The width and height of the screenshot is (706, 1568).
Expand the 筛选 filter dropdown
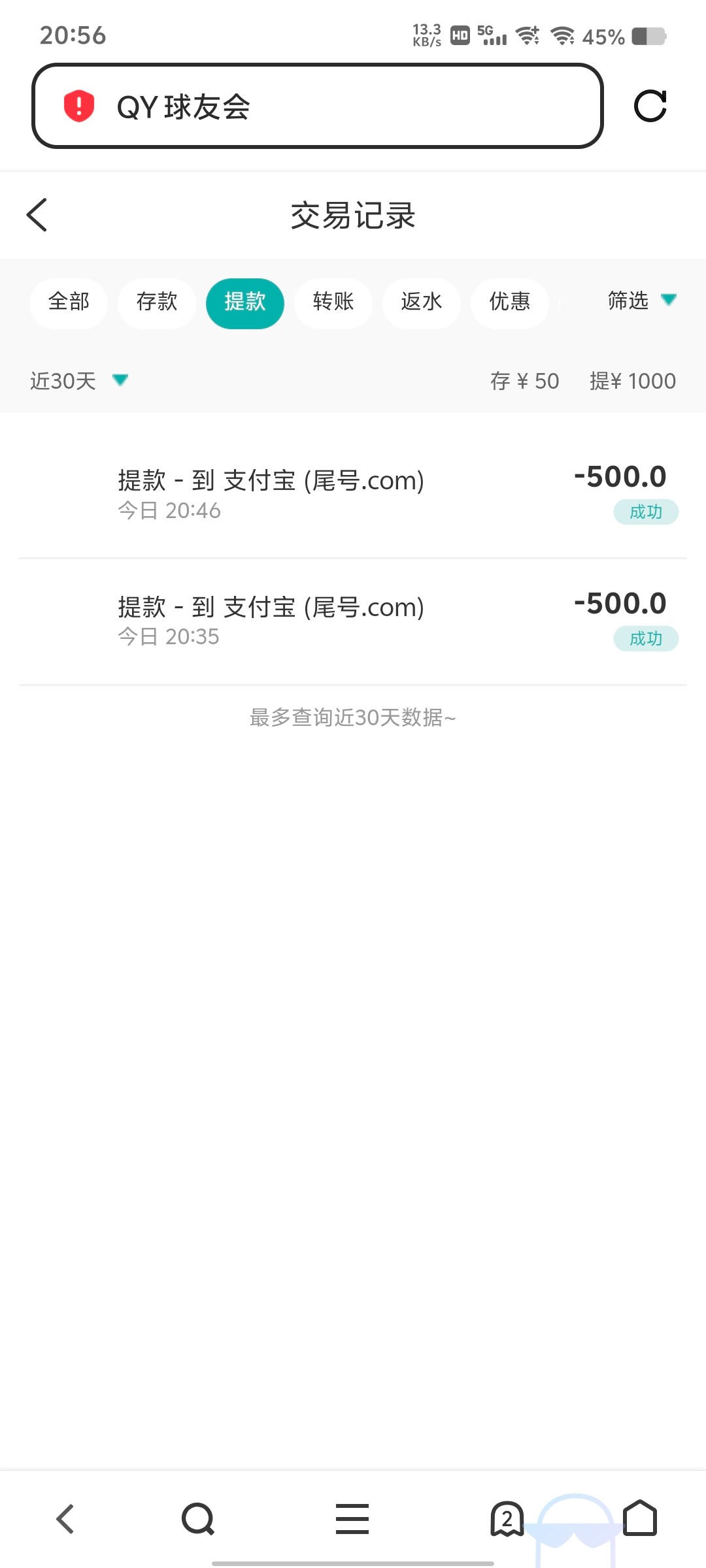click(x=642, y=301)
